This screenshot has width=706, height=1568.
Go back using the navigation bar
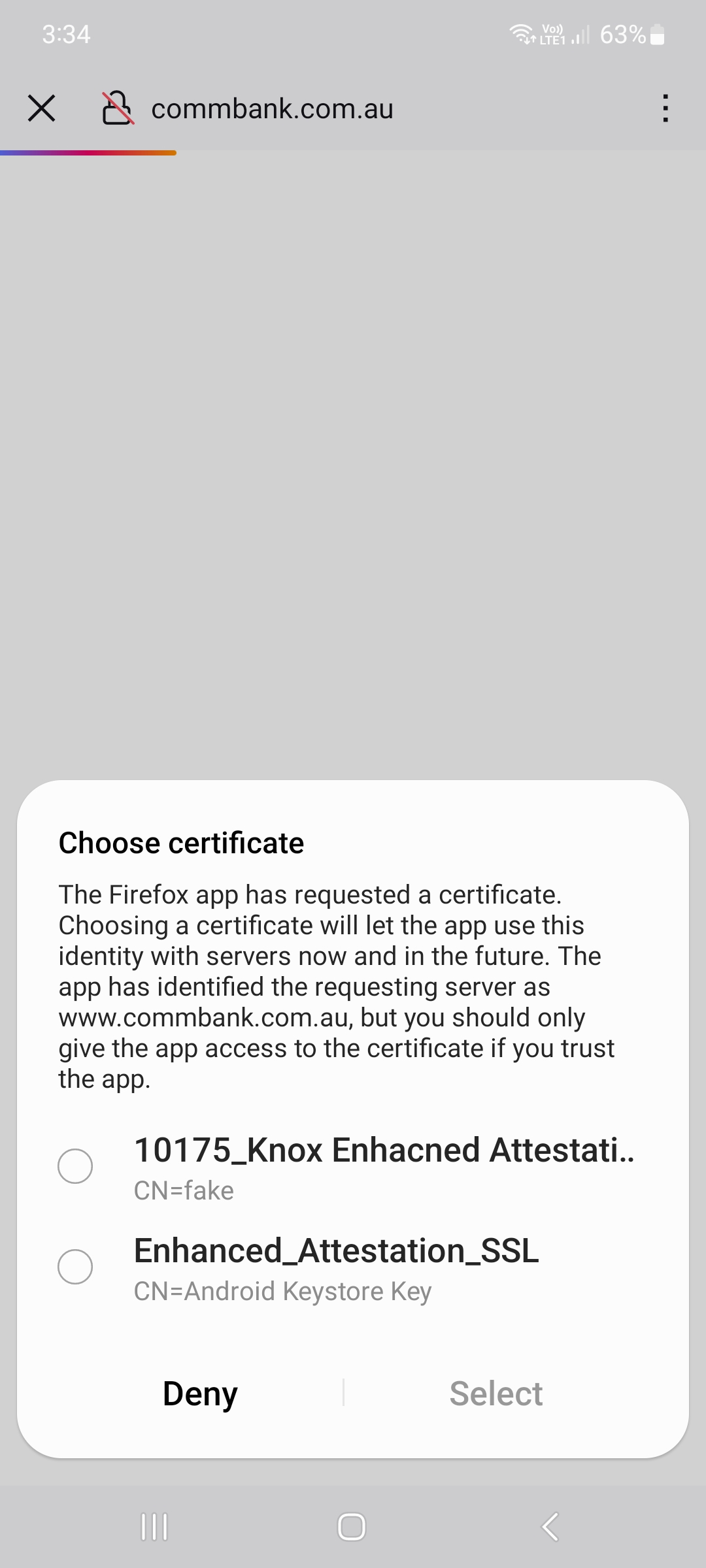550,1527
